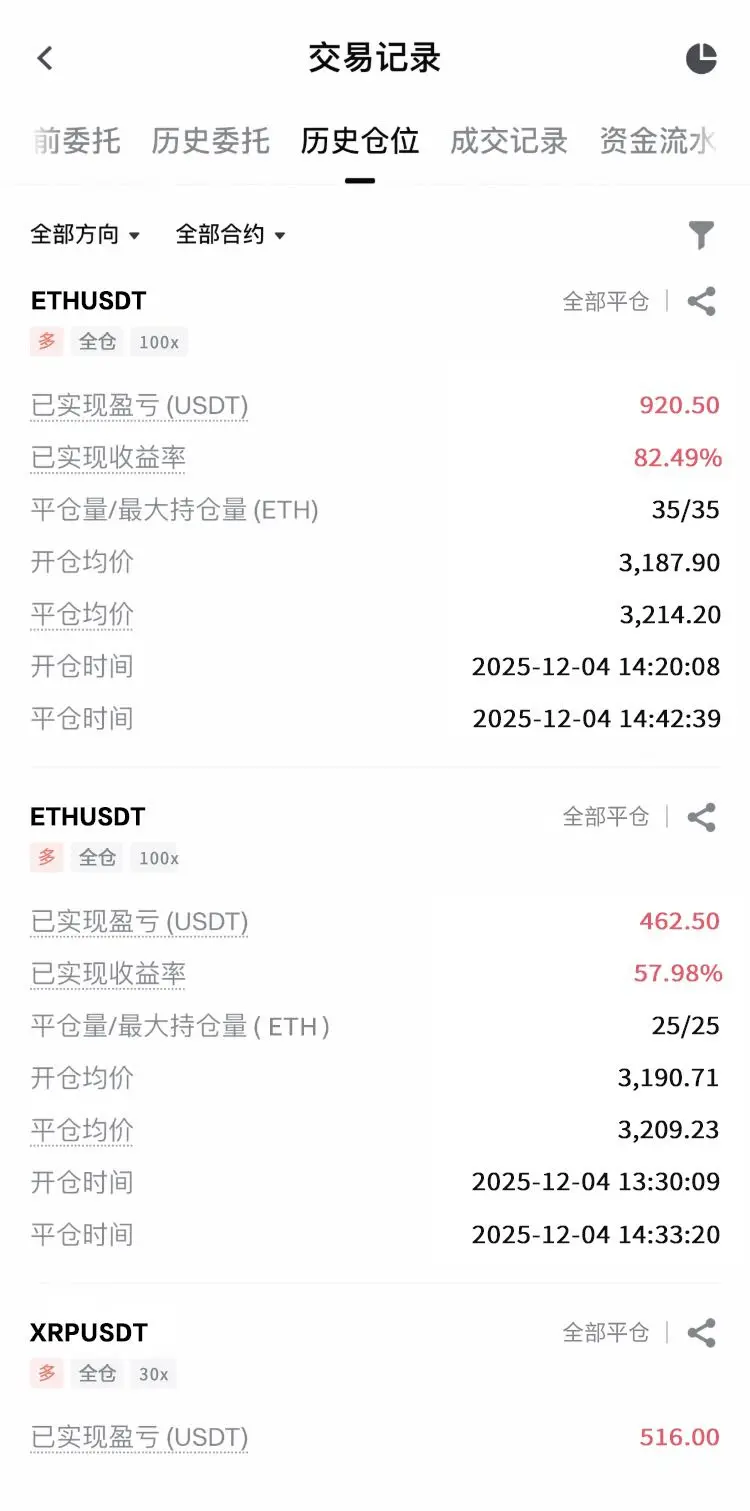Go back using the top-left arrow
750x1511 pixels.
(x=45, y=58)
